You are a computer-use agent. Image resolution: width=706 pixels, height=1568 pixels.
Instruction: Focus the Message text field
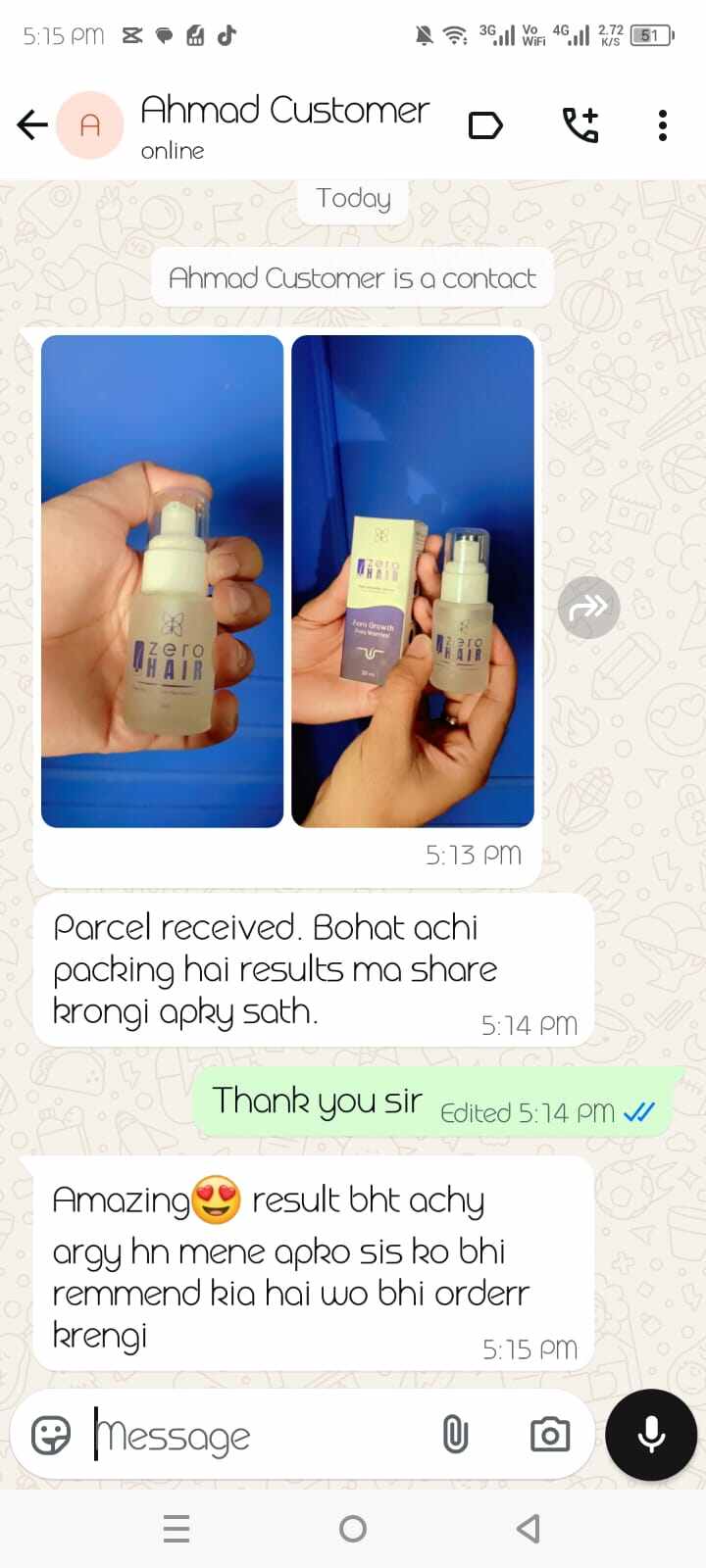[255, 1436]
